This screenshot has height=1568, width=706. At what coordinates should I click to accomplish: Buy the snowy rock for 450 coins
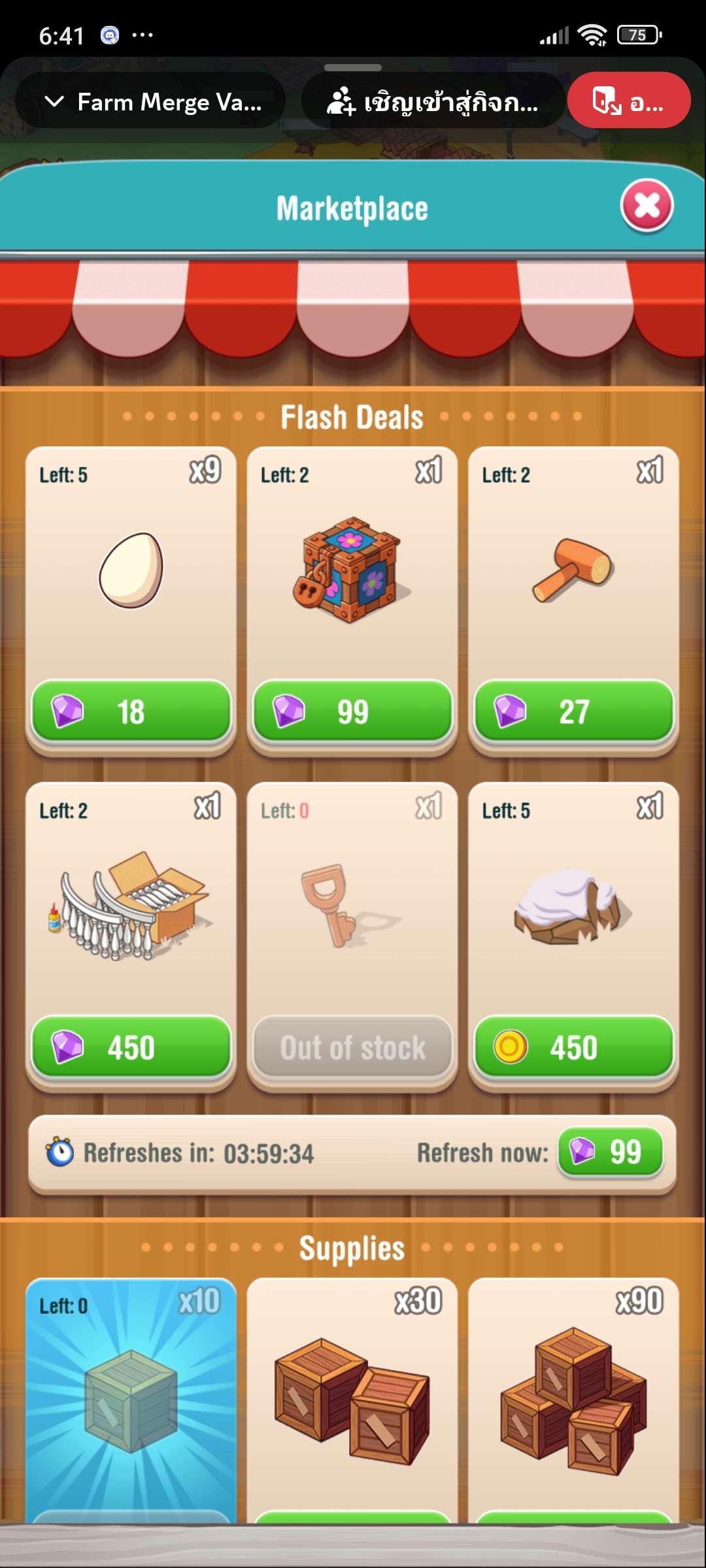(573, 1047)
